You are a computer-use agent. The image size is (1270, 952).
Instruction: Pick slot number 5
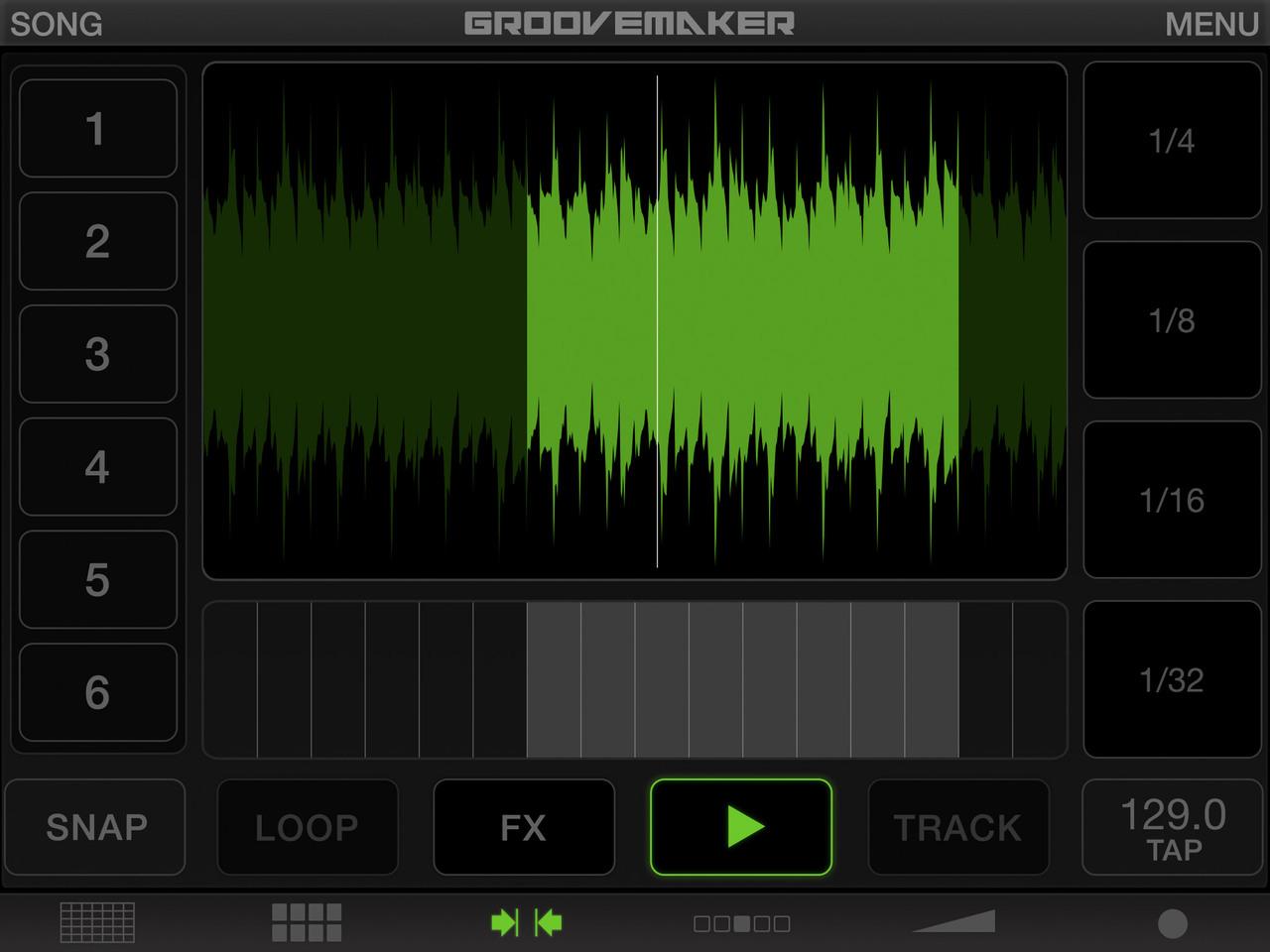[97, 579]
